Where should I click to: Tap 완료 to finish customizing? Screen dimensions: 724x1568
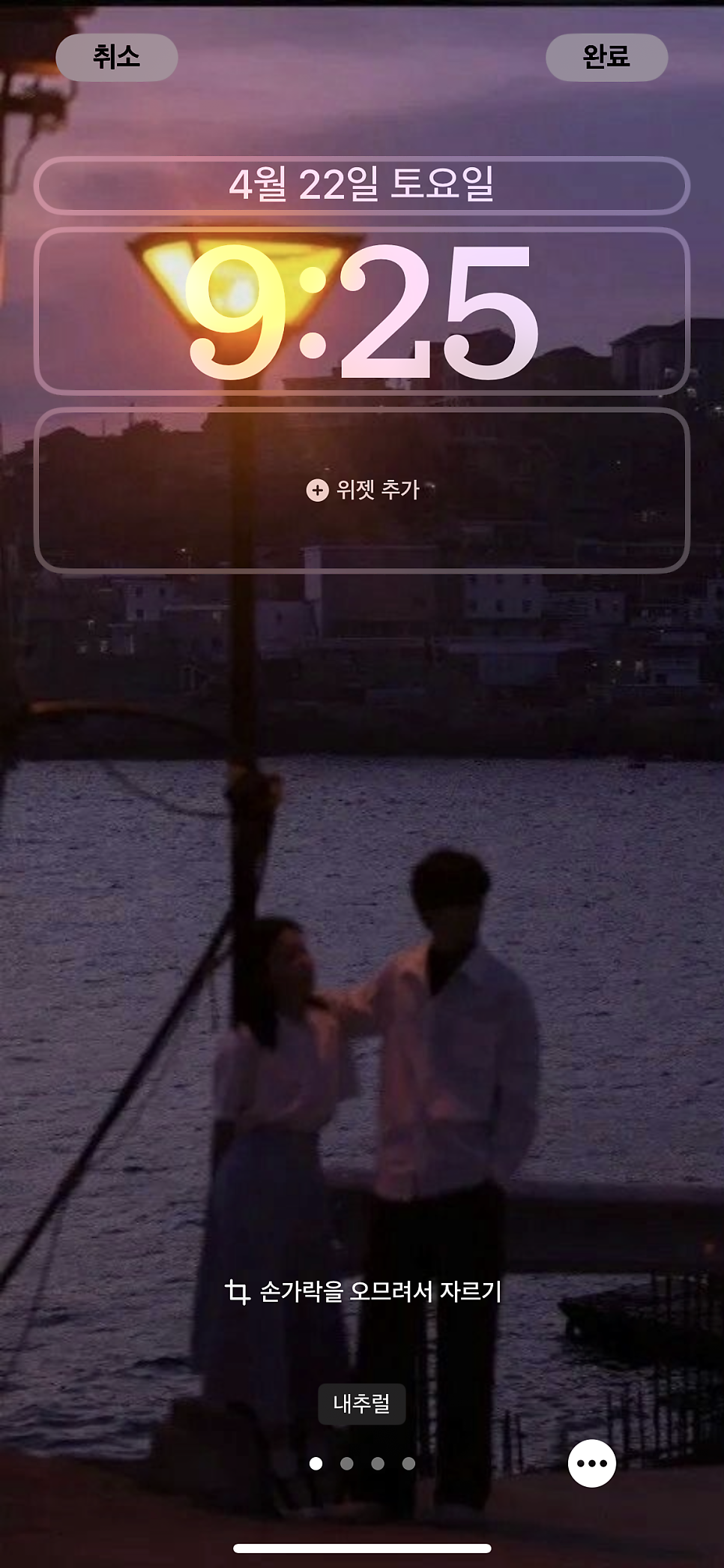[x=606, y=57]
